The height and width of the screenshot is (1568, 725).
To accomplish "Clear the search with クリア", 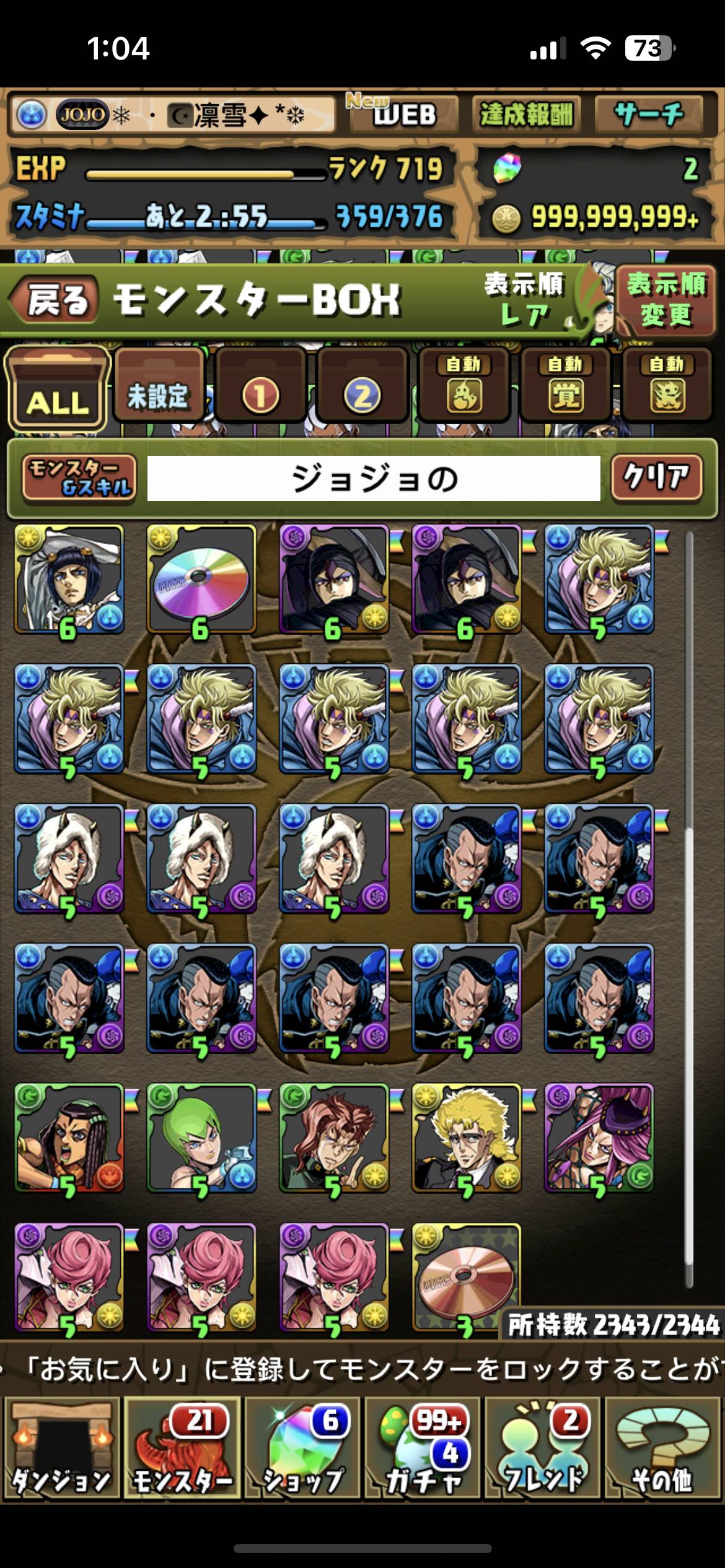I will (x=657, y=477).
